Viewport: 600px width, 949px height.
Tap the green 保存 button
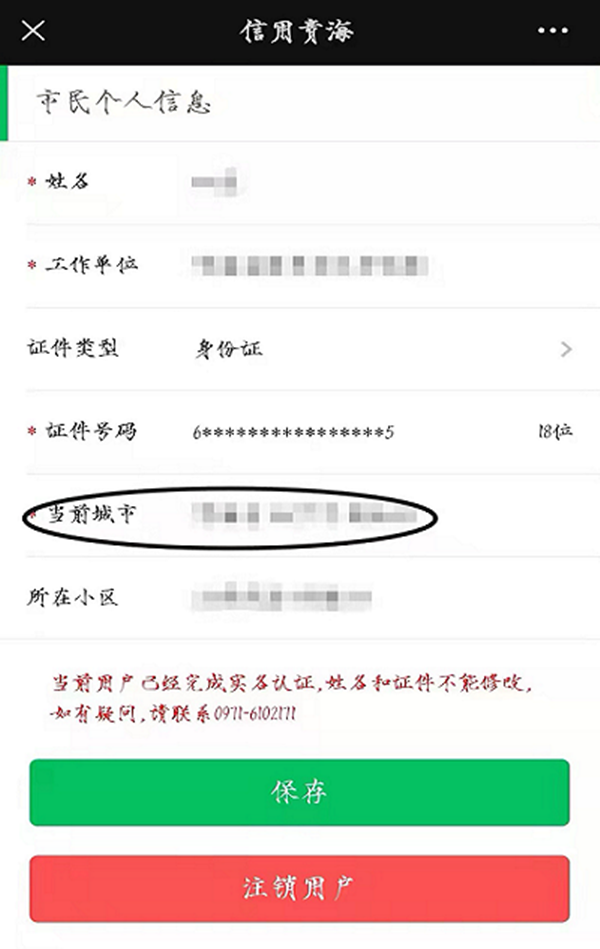[299, 792]
